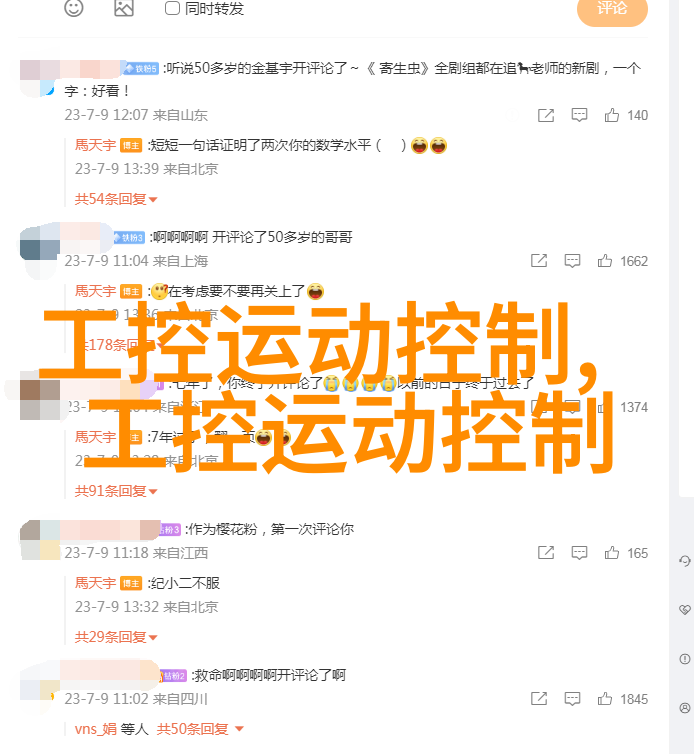Submit comment with the orange 评论 button
This screenshot has width=694, height=754.
(x=612, y=9)
